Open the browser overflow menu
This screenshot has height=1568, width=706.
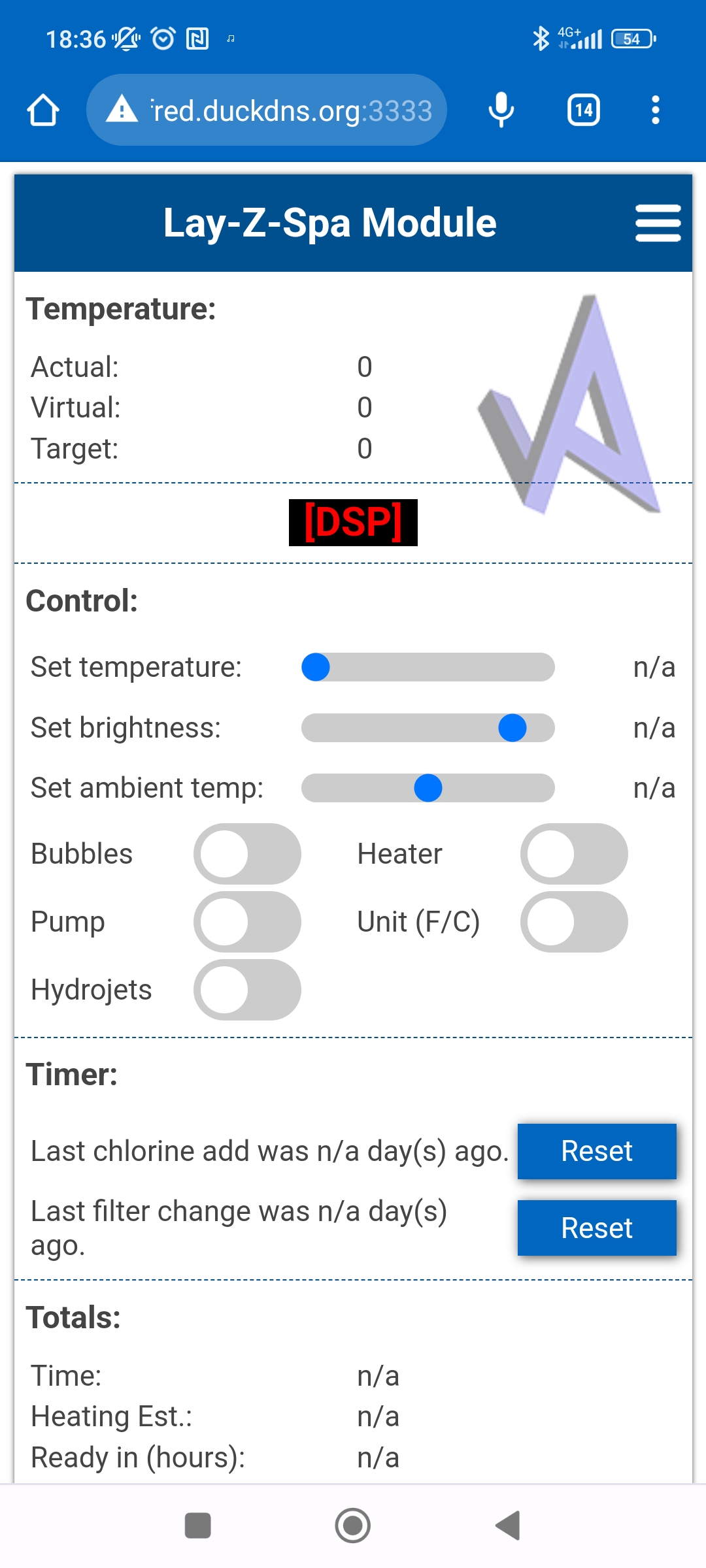[656, 110]
